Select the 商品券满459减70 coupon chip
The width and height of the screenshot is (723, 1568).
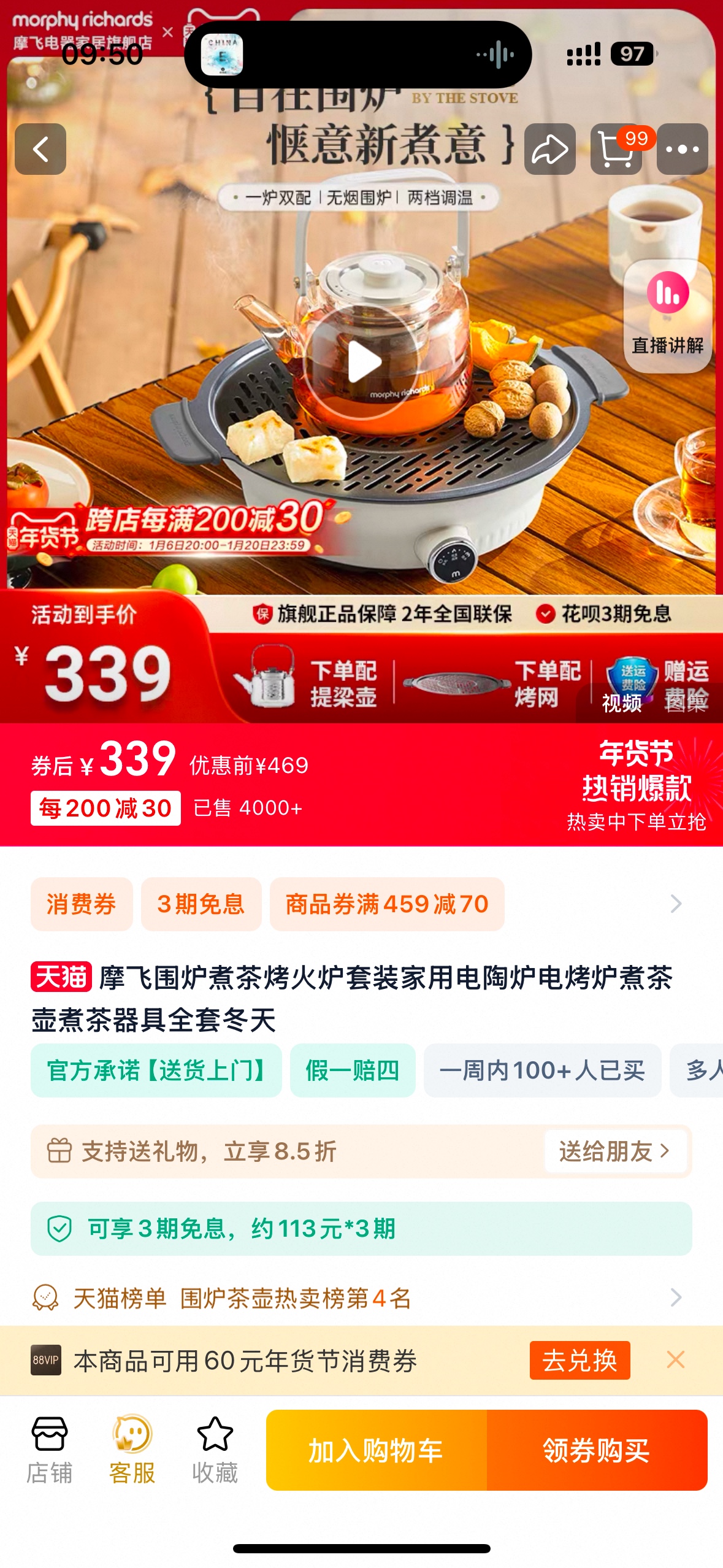tap(386, 904)
